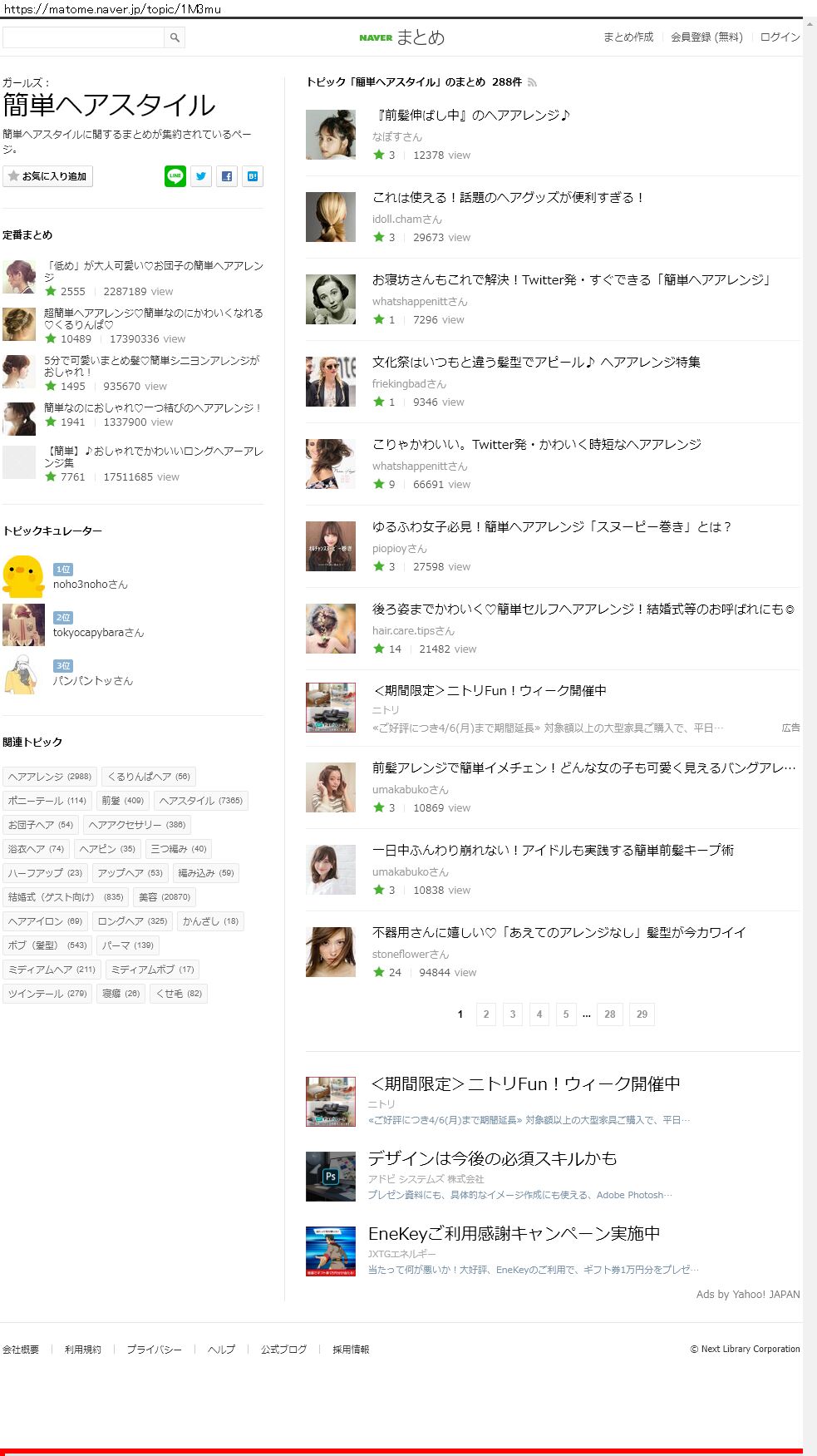
Task: Open まとめ作成 link
Action: [628, 37]
